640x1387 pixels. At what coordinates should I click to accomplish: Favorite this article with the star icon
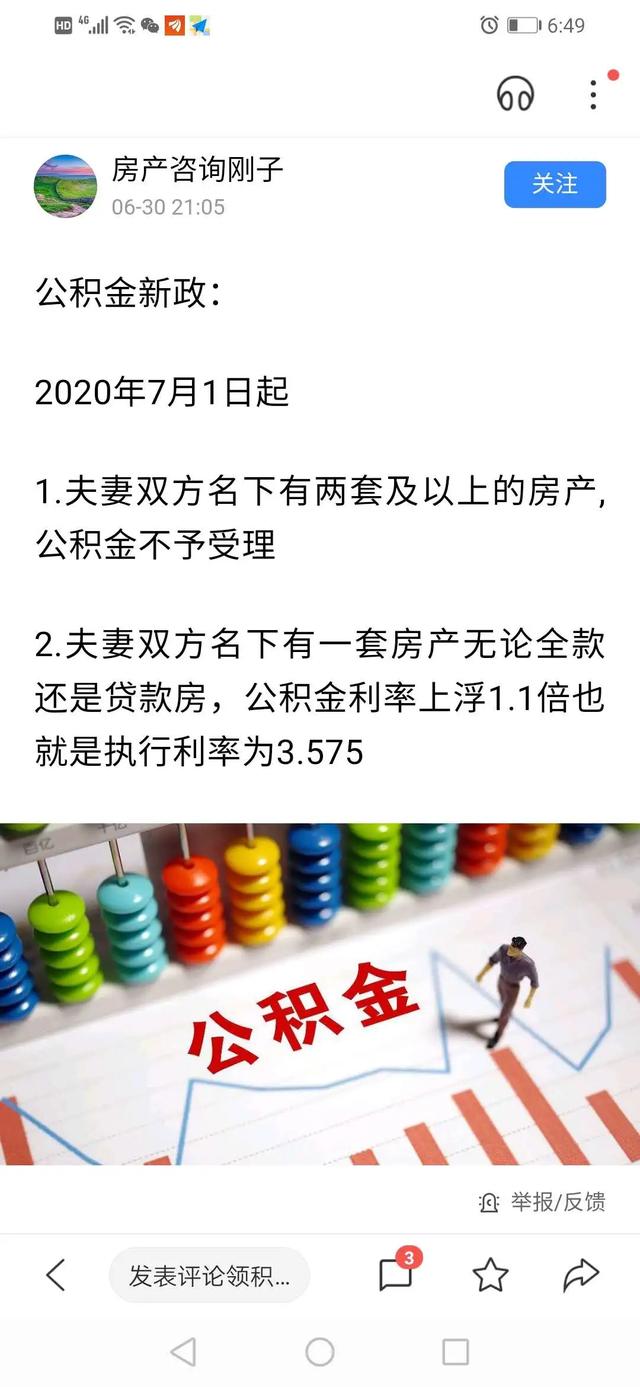490,1275
